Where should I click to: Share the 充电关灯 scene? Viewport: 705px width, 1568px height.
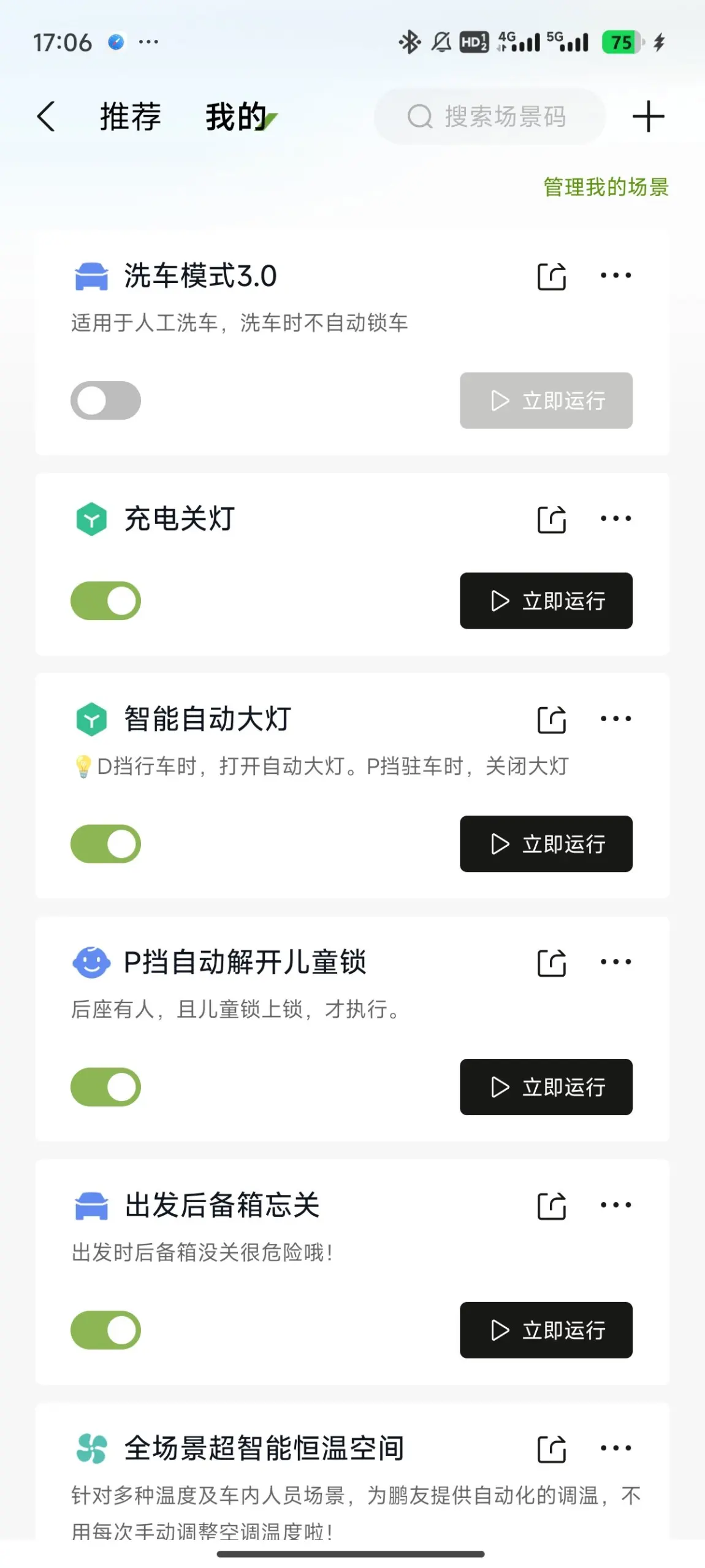click(x=551, y=520)
